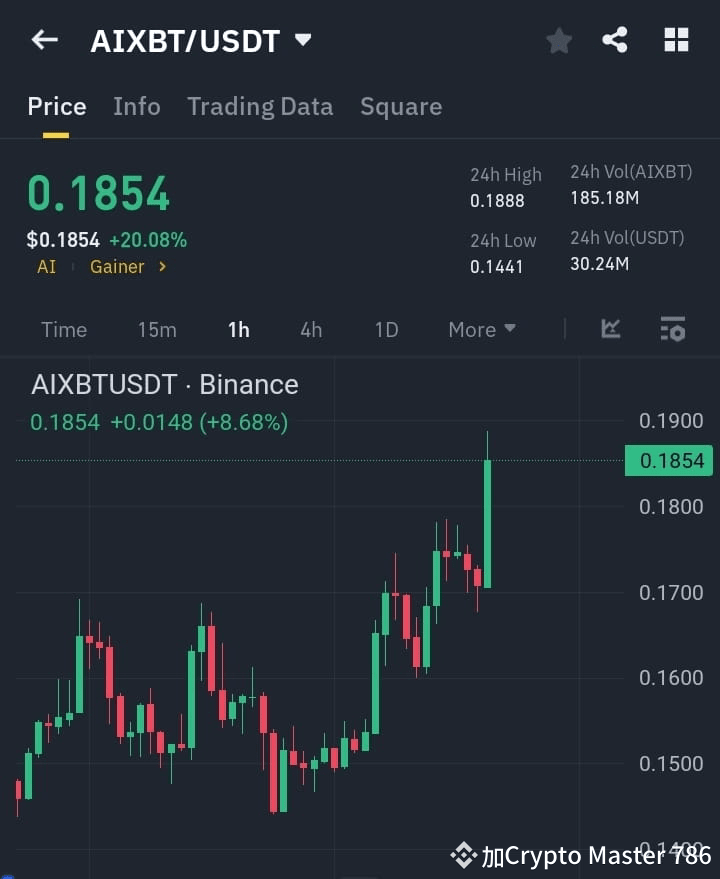Switch to the 15m timeframe
The image size is (720, 879).
pyautogui.click(x=157, y=329)
